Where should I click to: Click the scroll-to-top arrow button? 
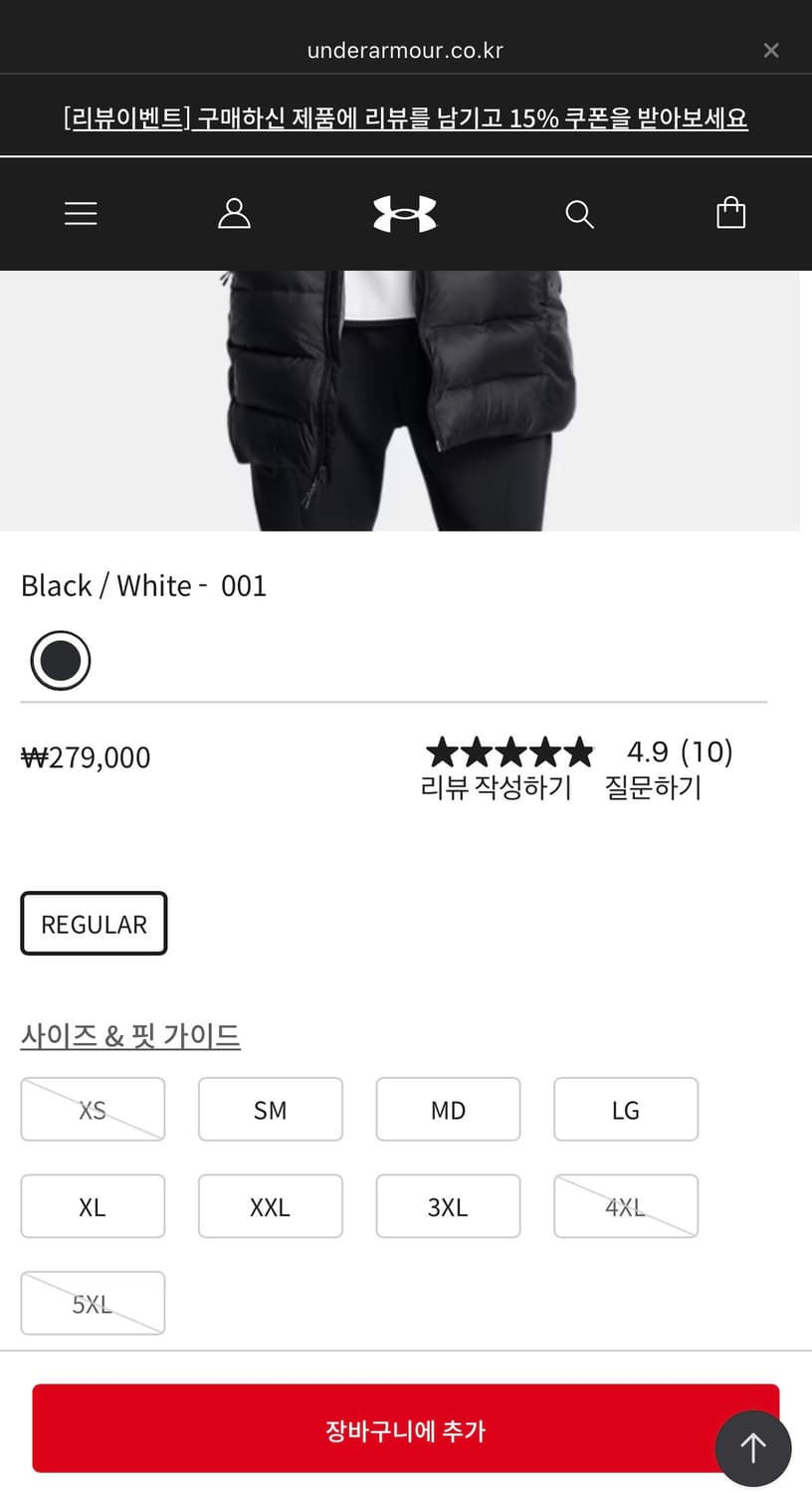click(752, 1448)
